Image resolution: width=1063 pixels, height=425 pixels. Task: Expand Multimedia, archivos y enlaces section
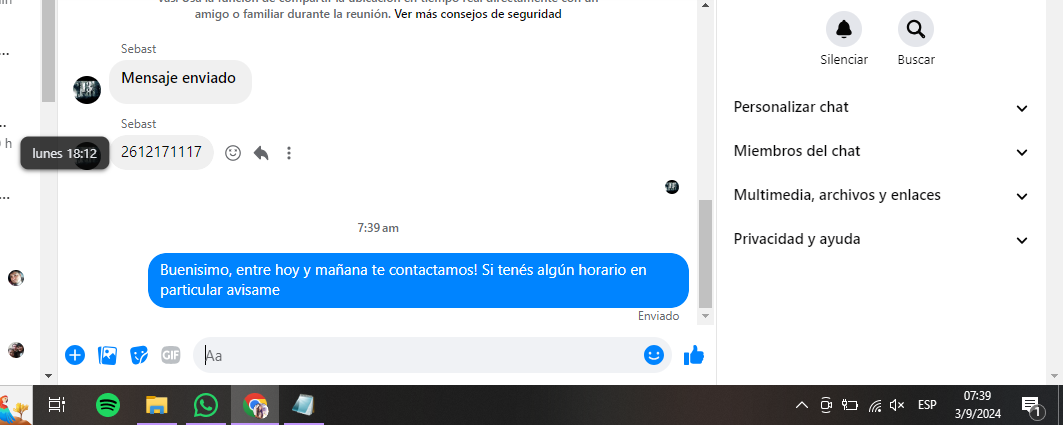tap(880, 195)
